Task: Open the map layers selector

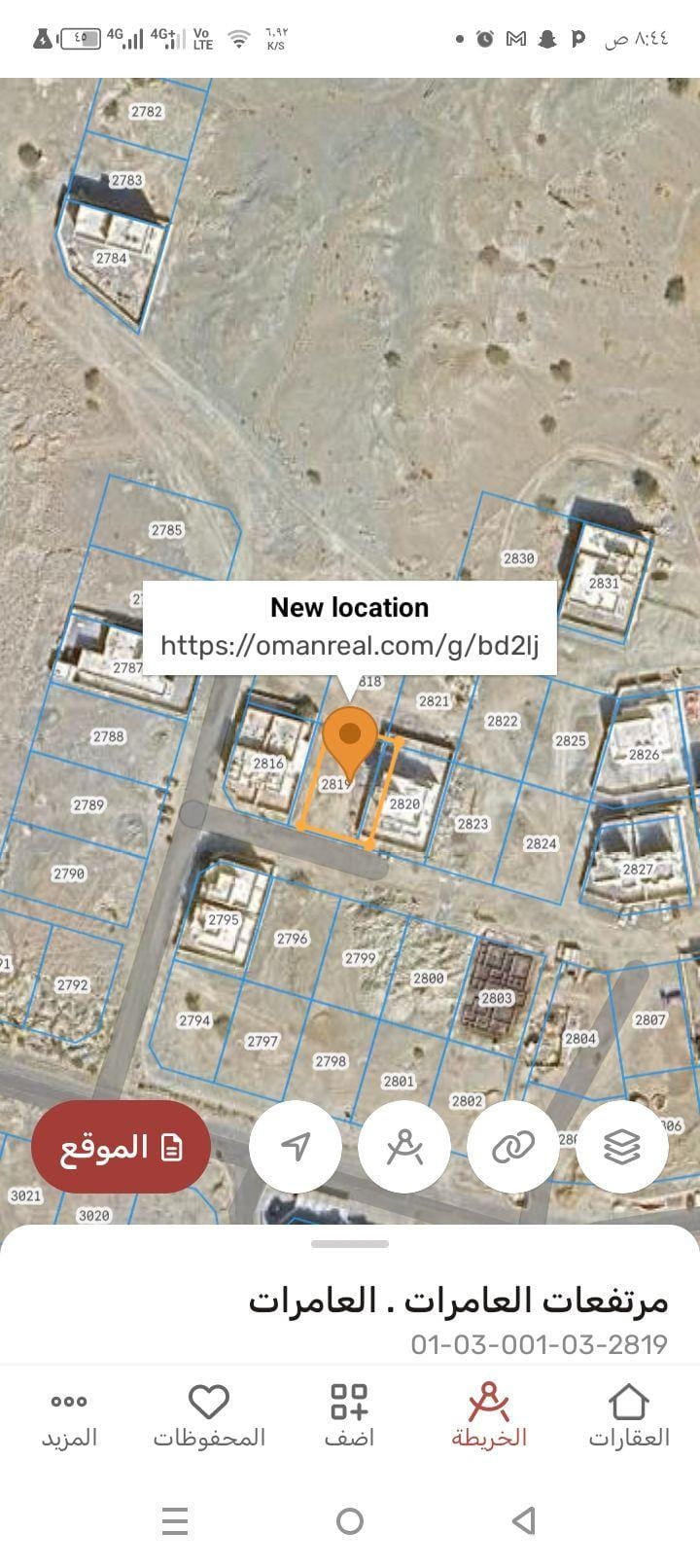Action: (x=622, y=1147)
